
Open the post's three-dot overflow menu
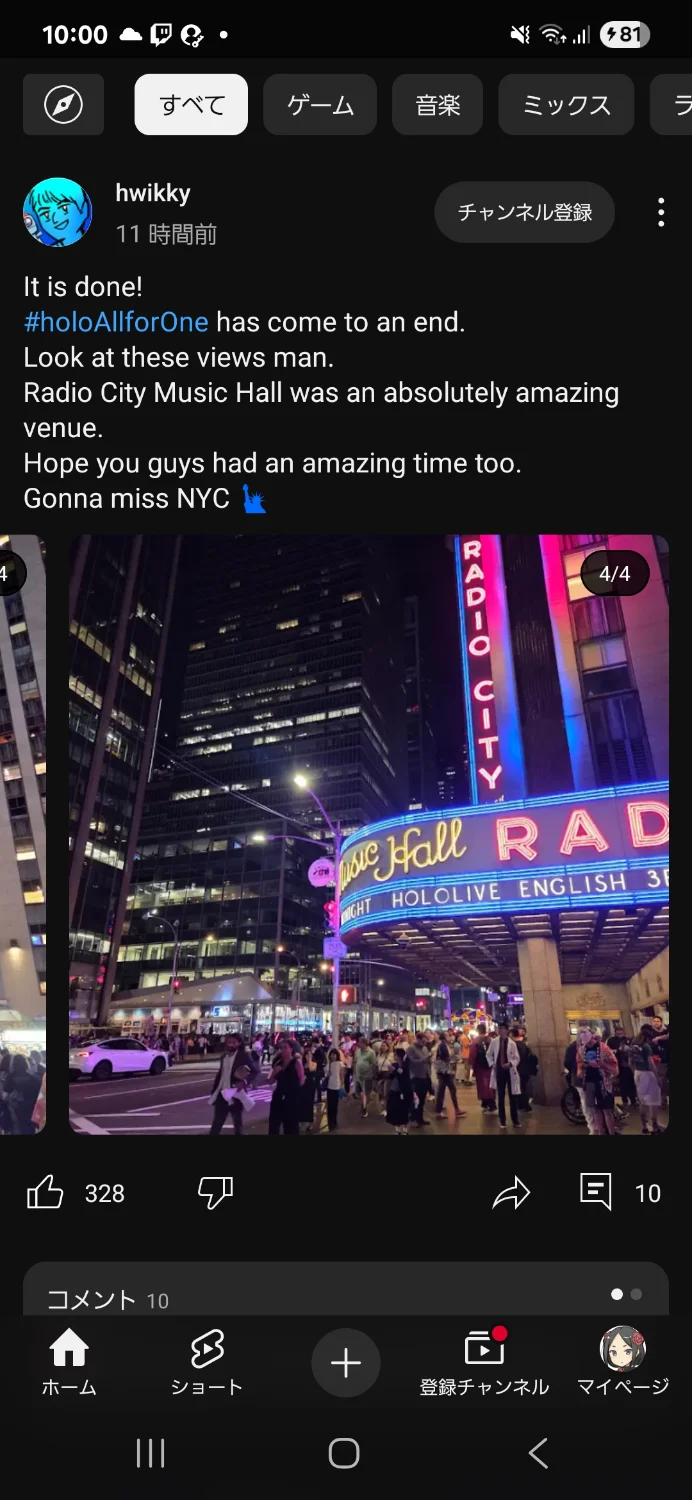661,212
